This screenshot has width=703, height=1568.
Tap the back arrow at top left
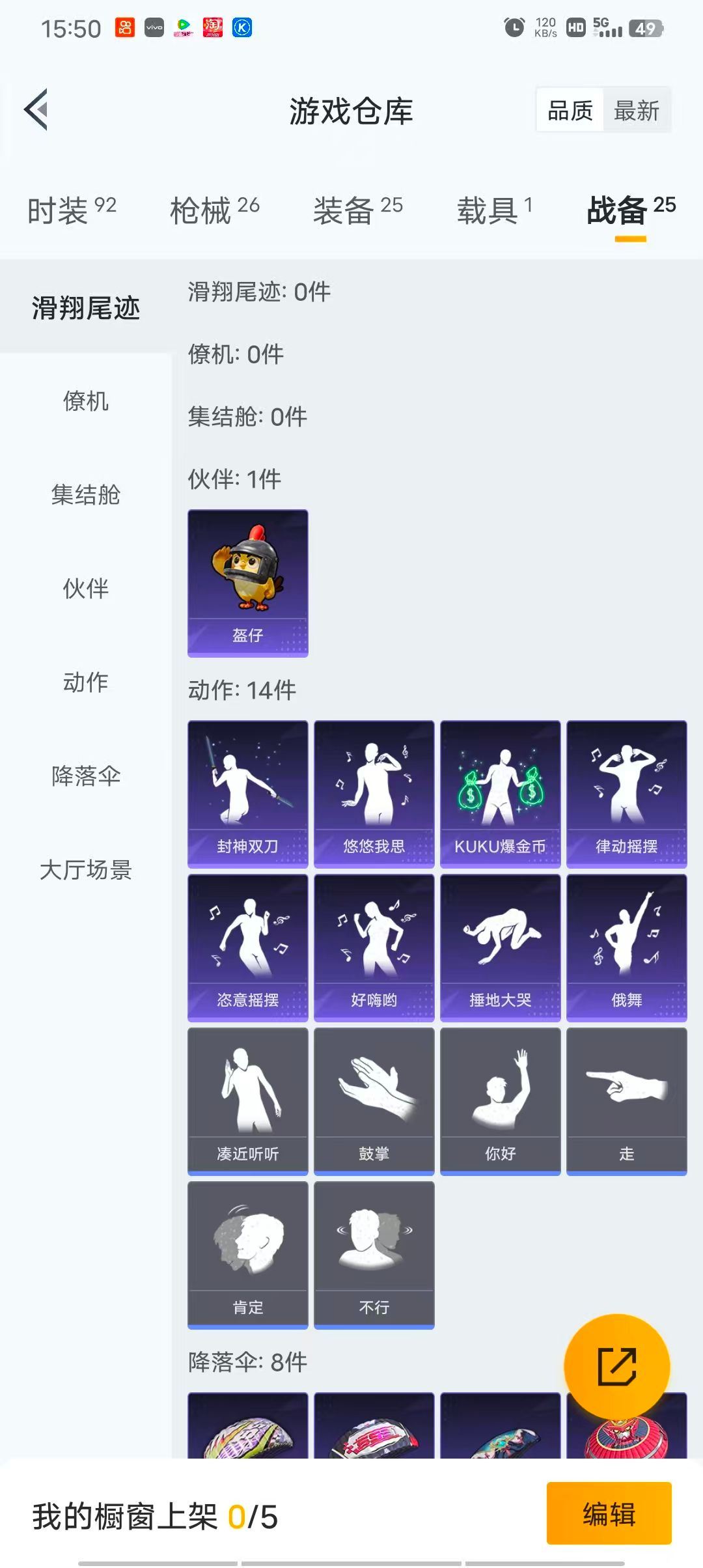pos(37,109)
